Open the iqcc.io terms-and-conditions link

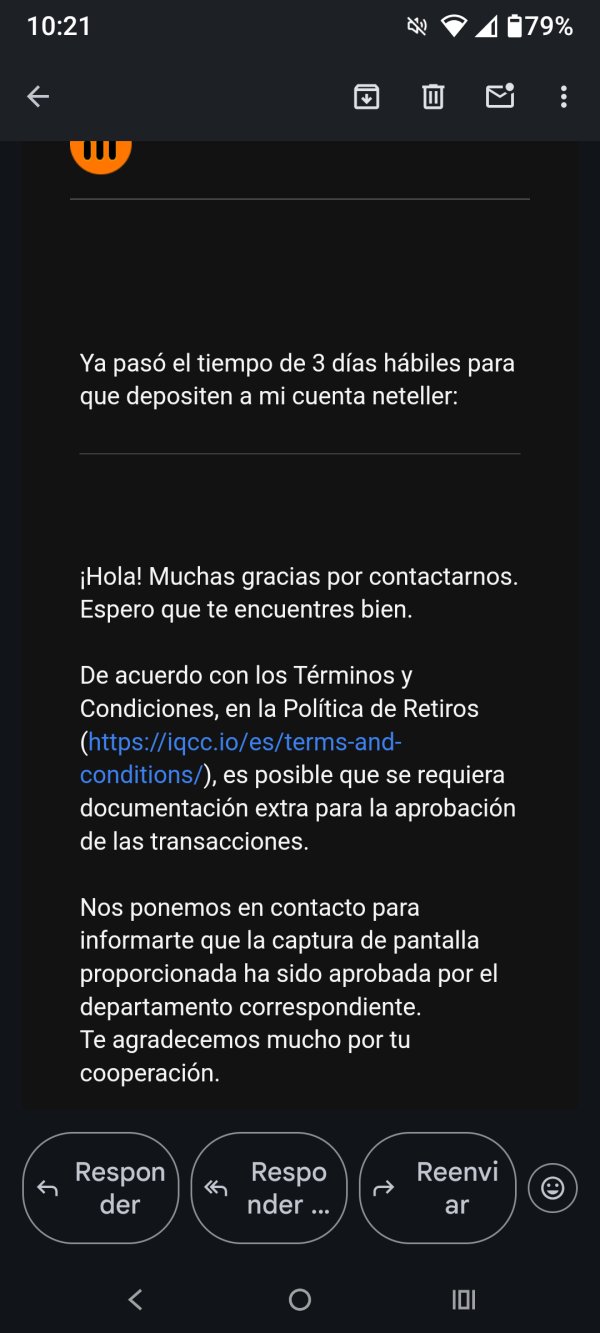tap(241, 758)
